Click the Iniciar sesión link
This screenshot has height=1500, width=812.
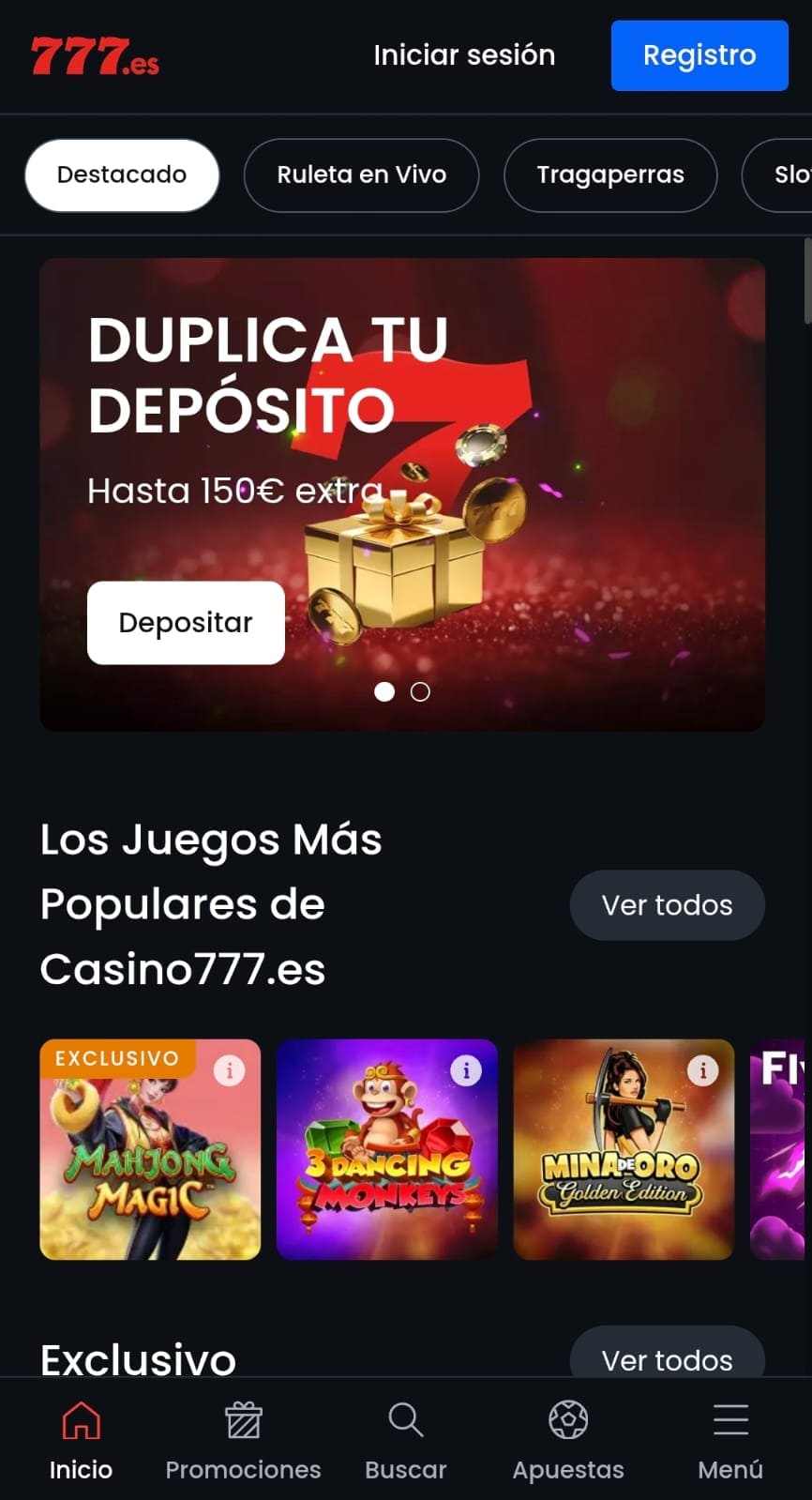pos(464,54)
